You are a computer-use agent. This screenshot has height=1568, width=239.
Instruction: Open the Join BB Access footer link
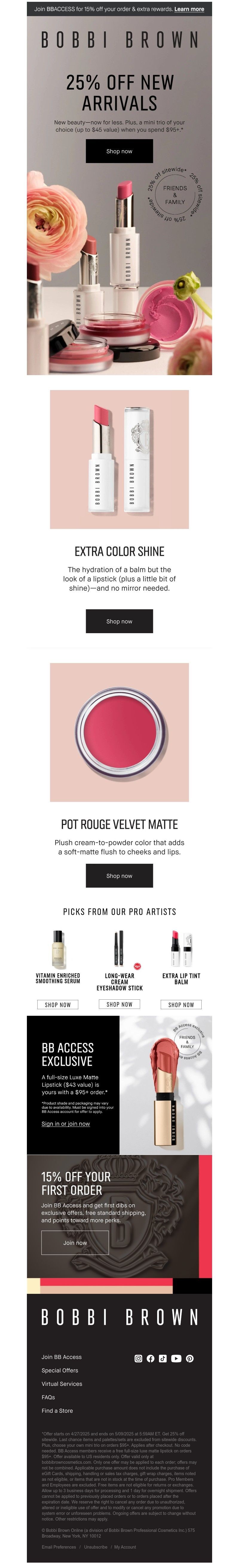click(62, 1357)
